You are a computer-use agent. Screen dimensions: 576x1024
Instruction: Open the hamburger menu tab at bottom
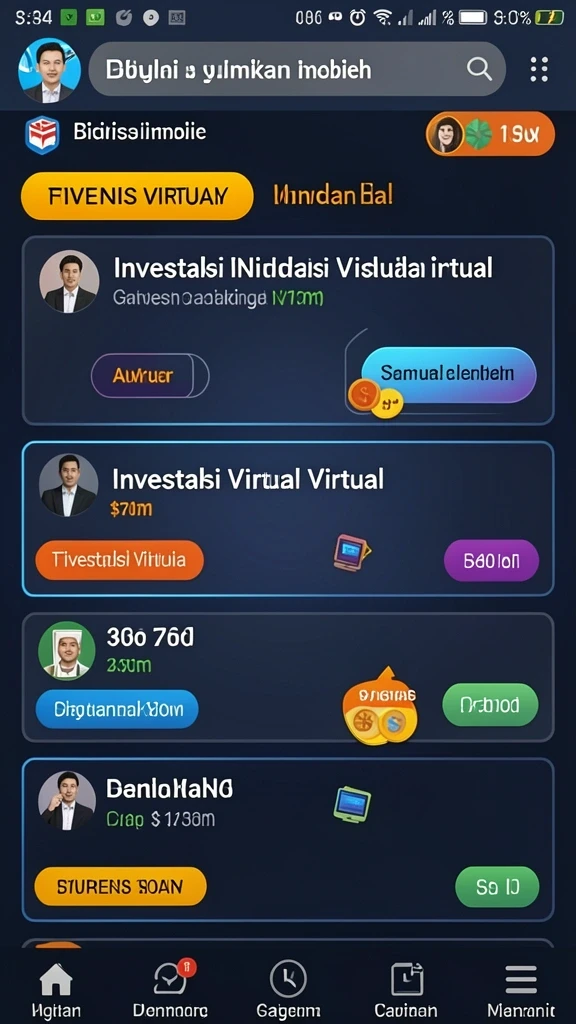tap(520, 991)
